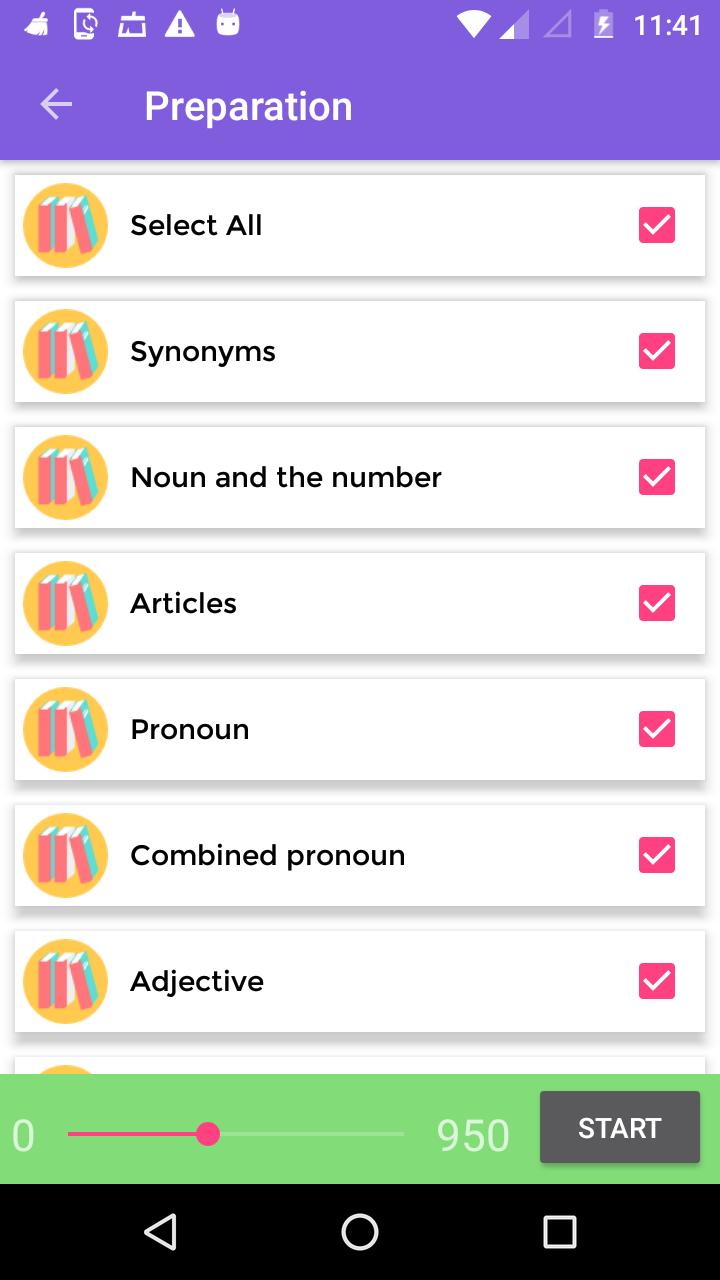Uncheck the Pronoun topic

[x=657, y=729]
